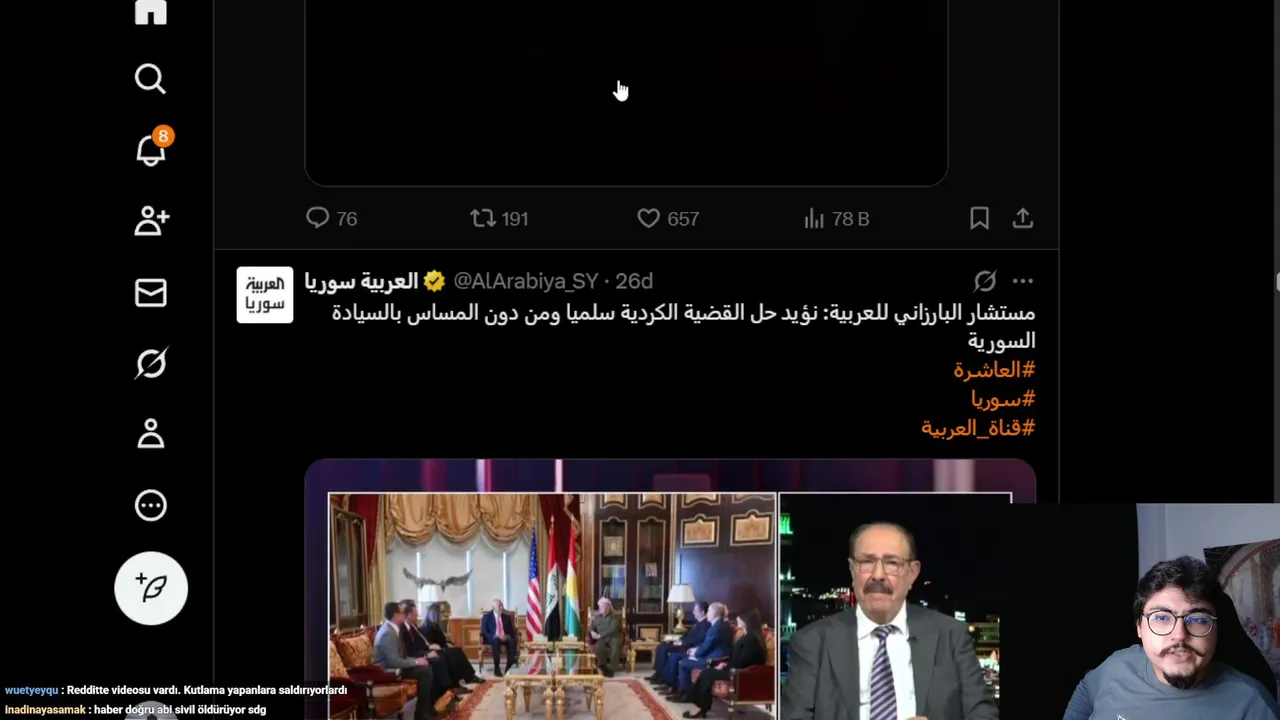The width and height of the screenshot is (1280, 720).
Task: Reply to the post with 76 comments
Action: 318,218
